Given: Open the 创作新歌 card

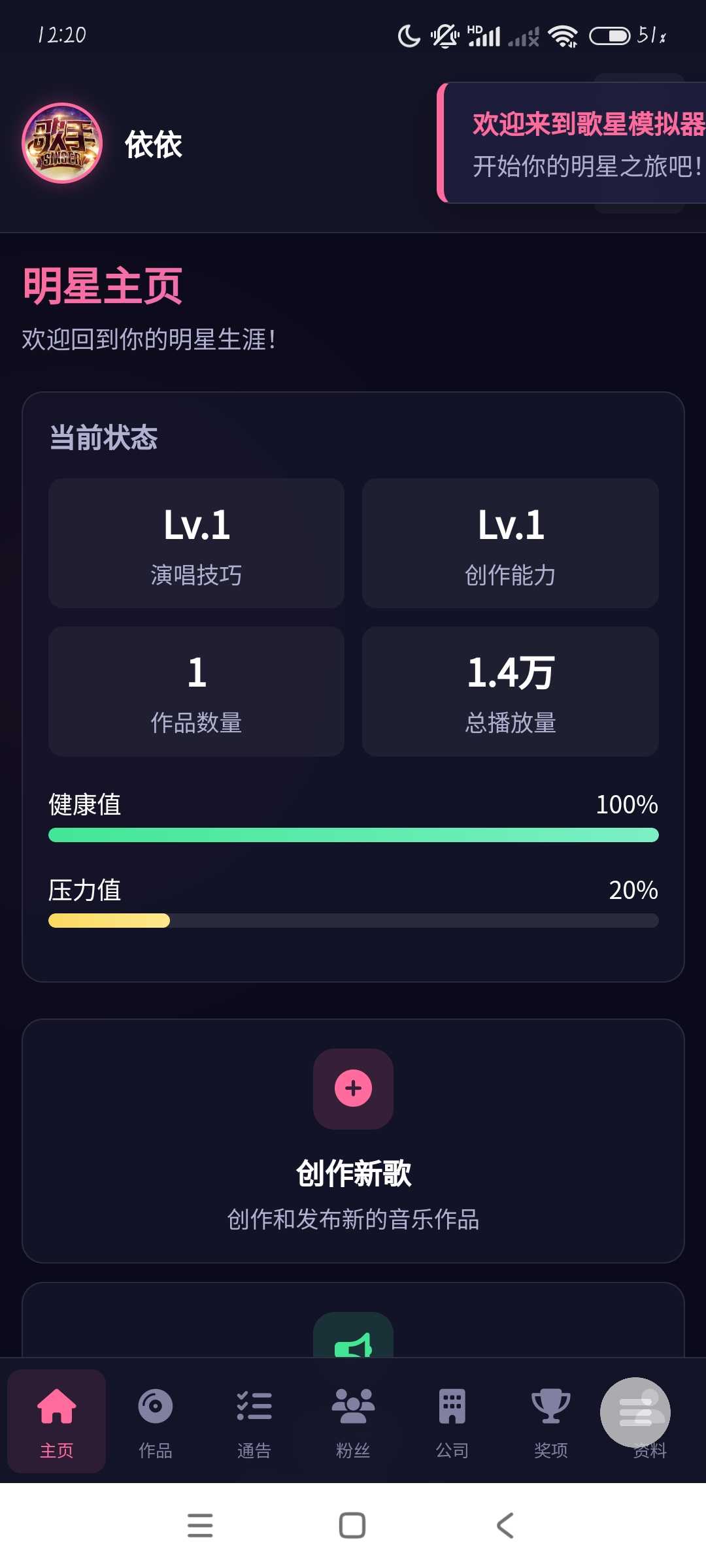Looking at the screenshot, I should tap(353, 1140).
